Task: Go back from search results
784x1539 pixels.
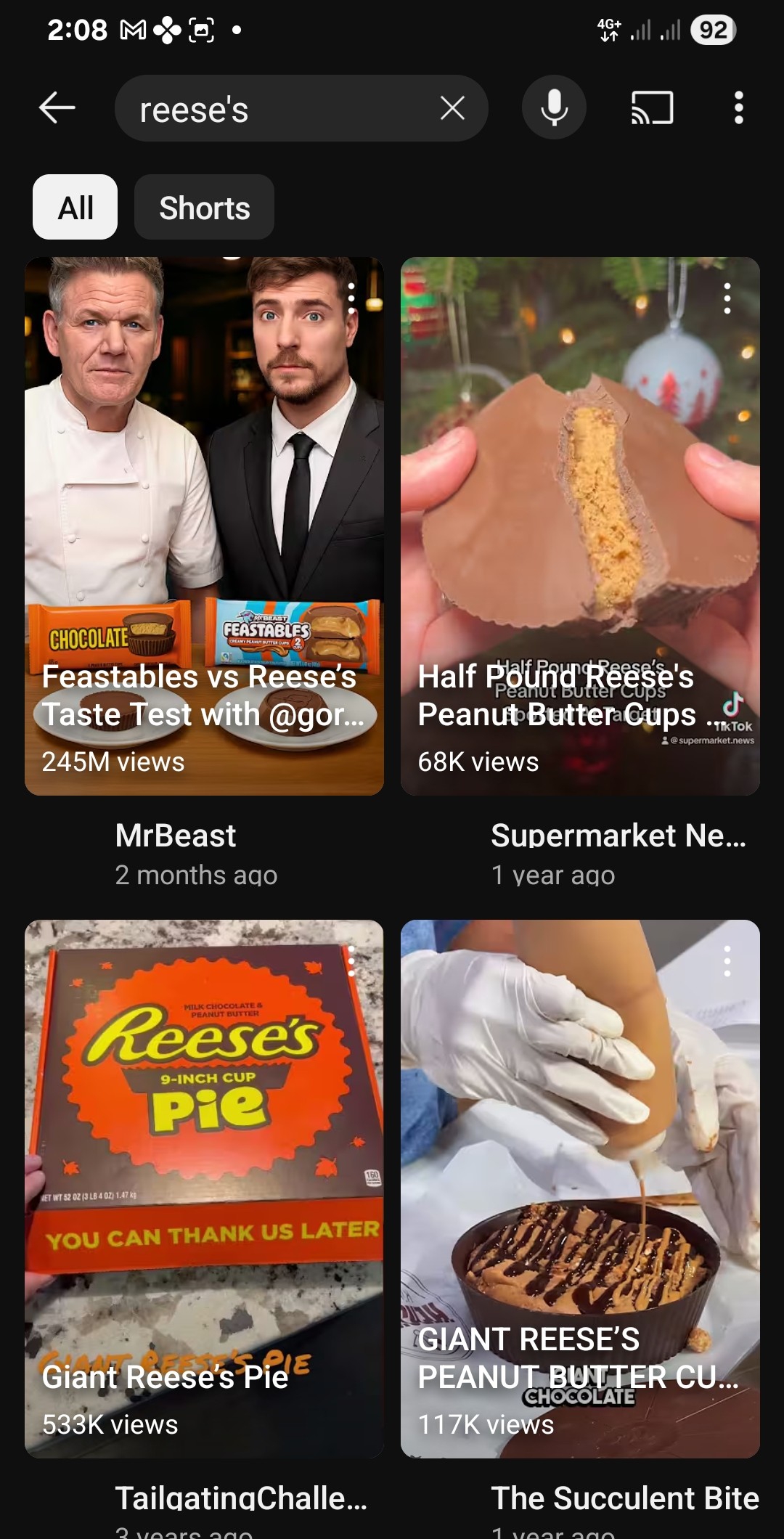Action: click(57, 108)
